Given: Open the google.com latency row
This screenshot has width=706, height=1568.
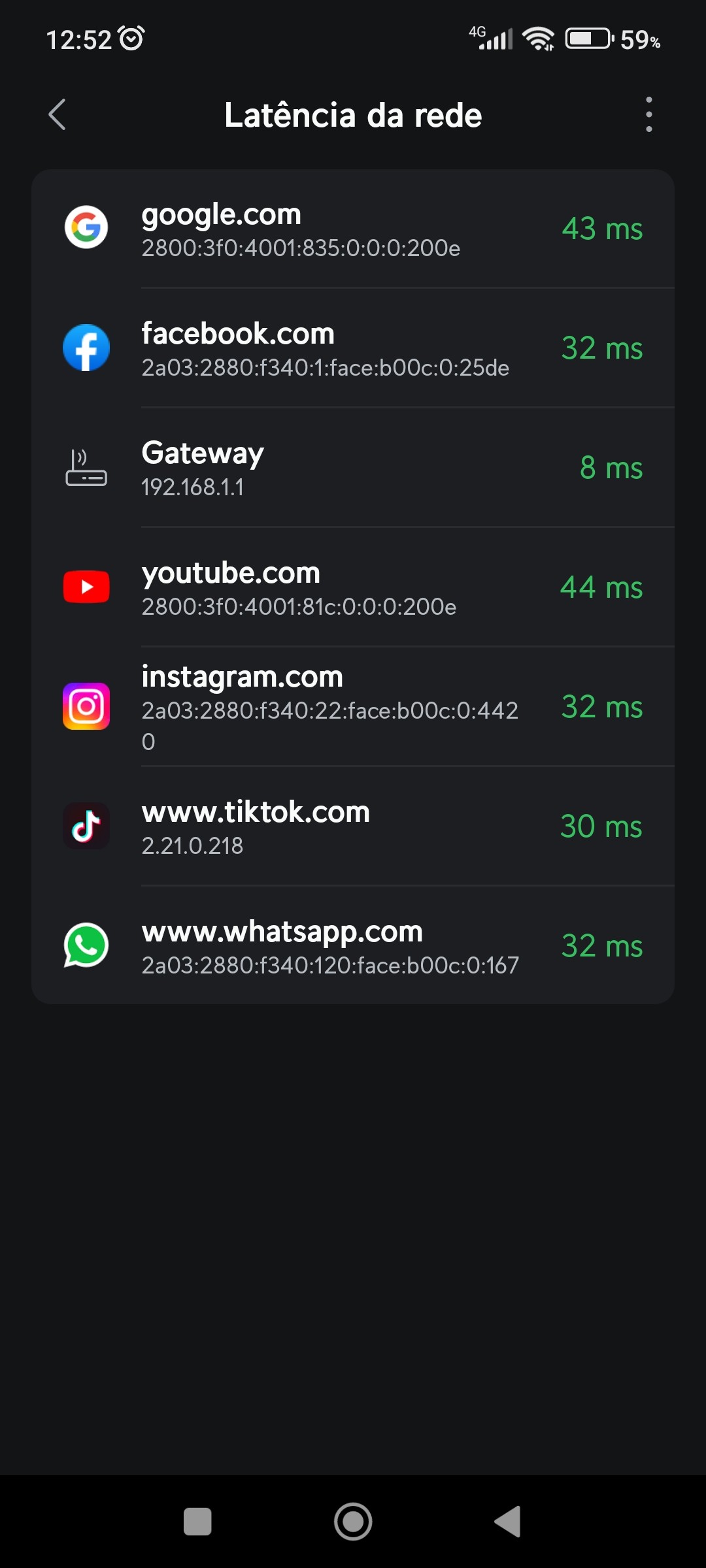Looking at the screenshot, I should coord(353,229).
